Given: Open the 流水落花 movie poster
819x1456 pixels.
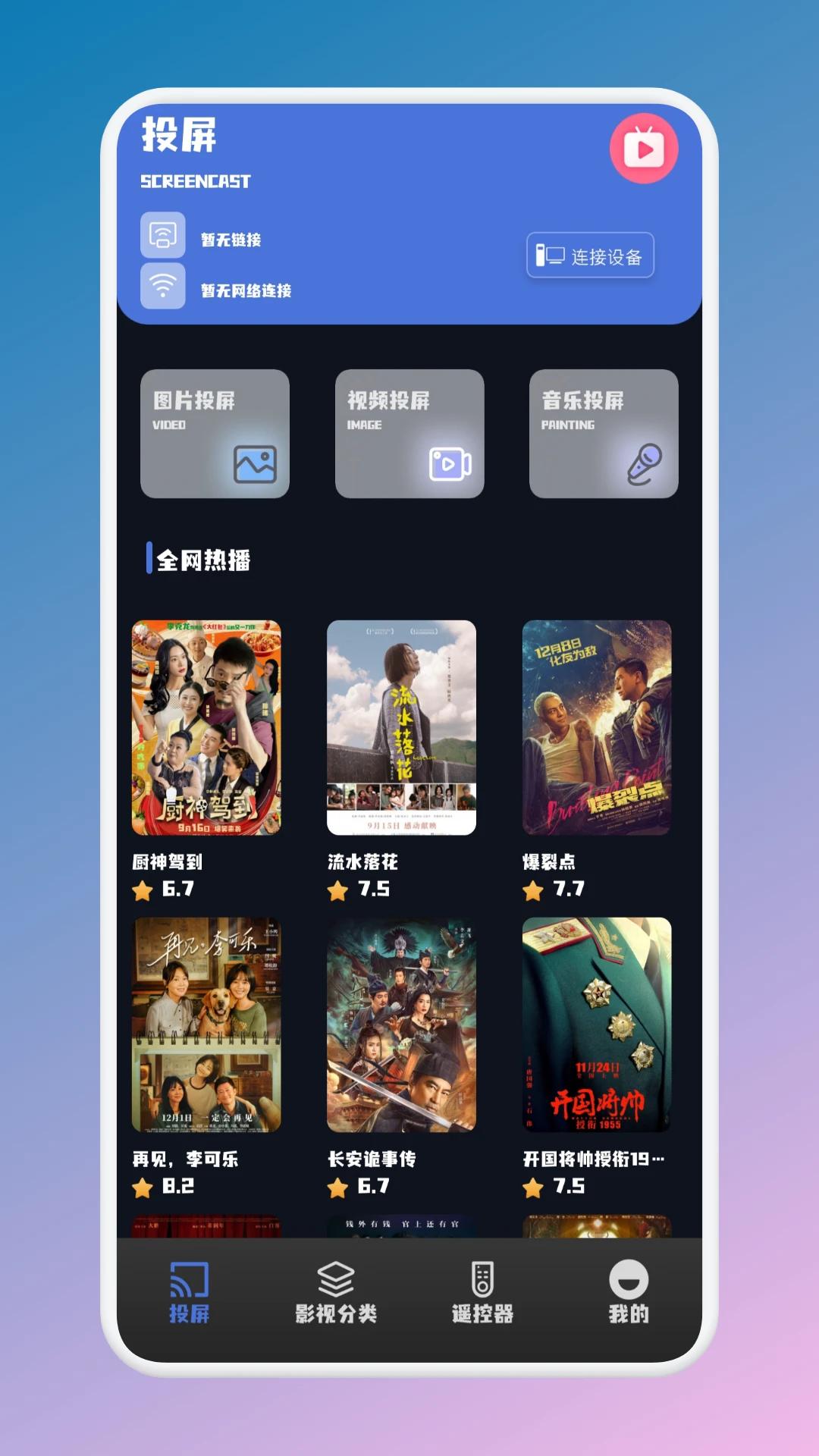Looking at the screenshot, I should click(403, 728).
